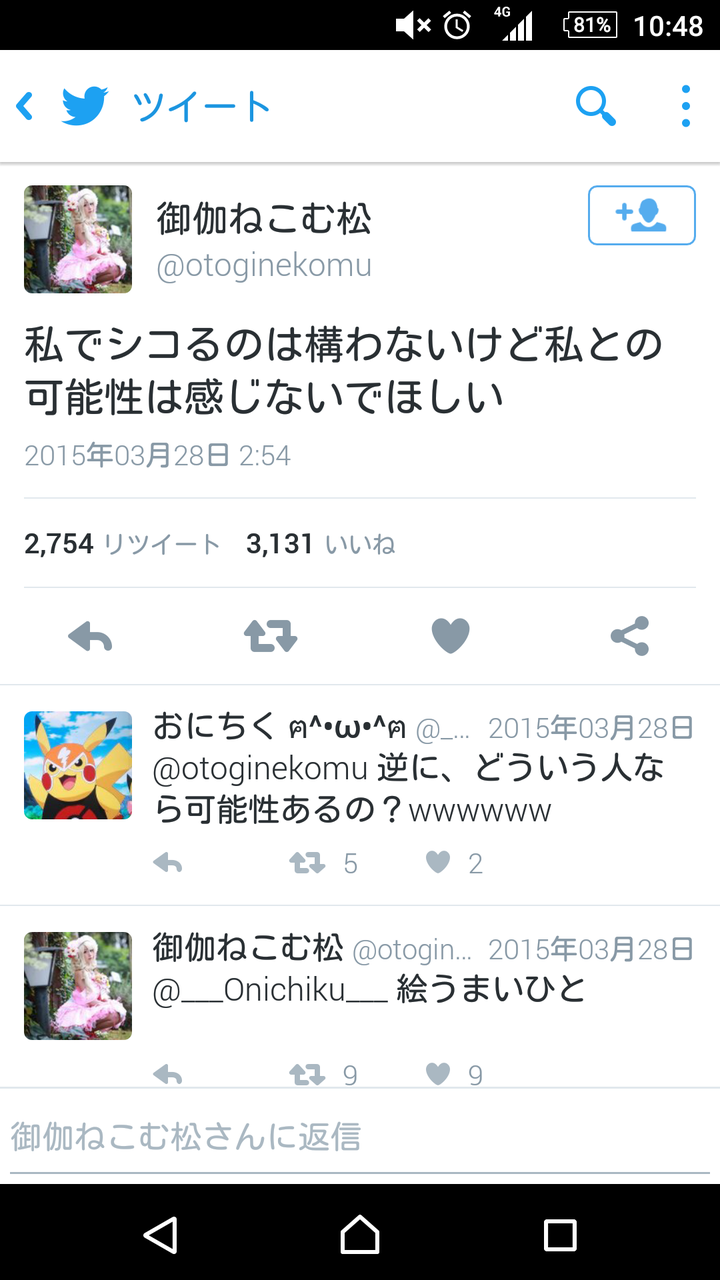The width and height of the screenshot is (720, 1280).
Task: Open search using the magnifier icon
Action: 595,104
